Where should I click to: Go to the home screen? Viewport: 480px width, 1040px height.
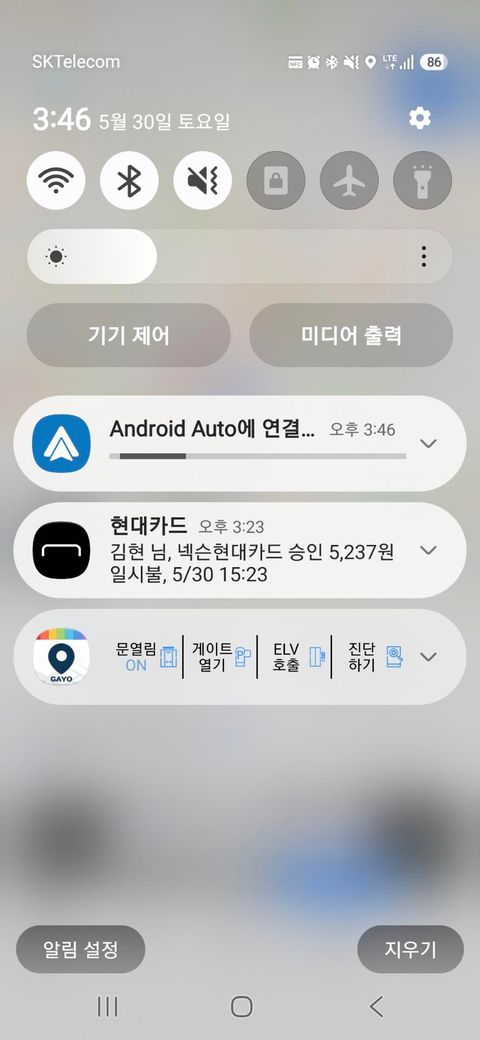tap(241, 1007)
